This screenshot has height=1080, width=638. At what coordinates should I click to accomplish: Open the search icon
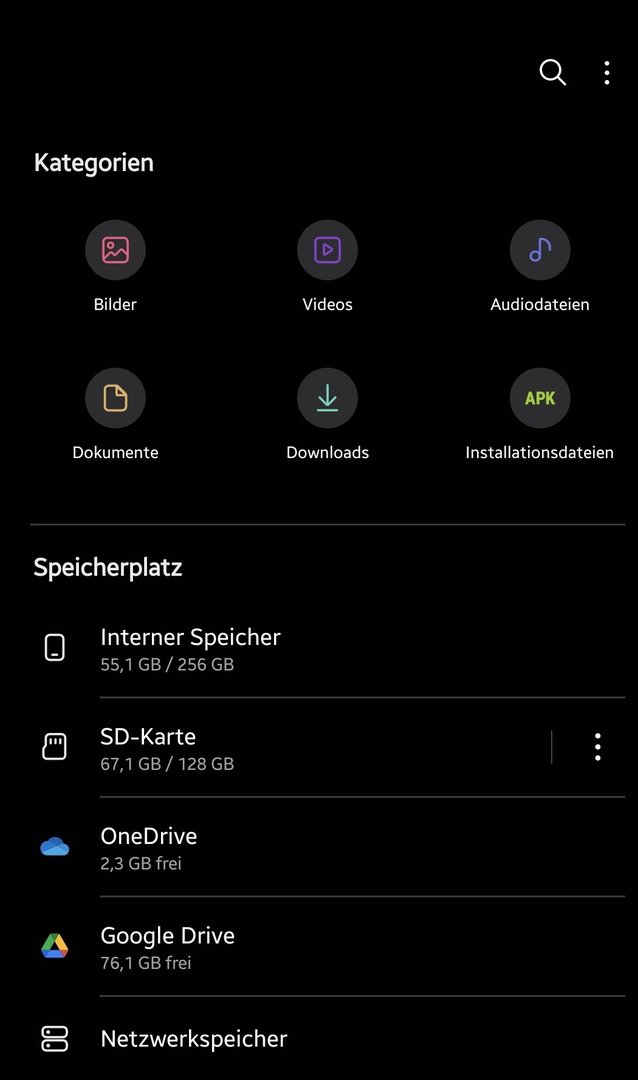pos(552,72)
